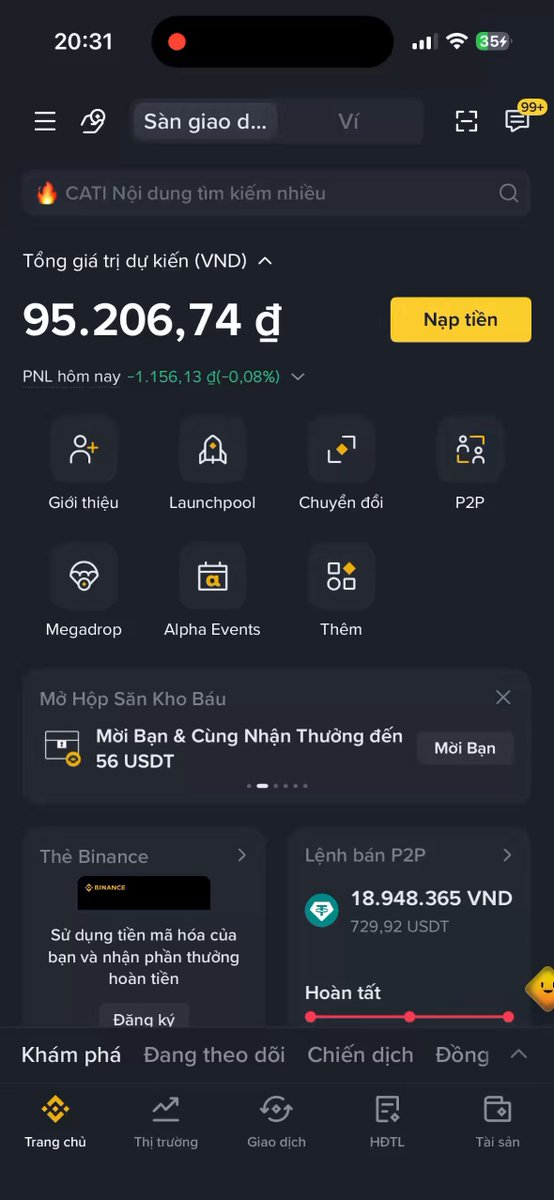Screen dimensions: 554x1200
Task: Open Giới thiệu shortcut
Action: (83, 465)
